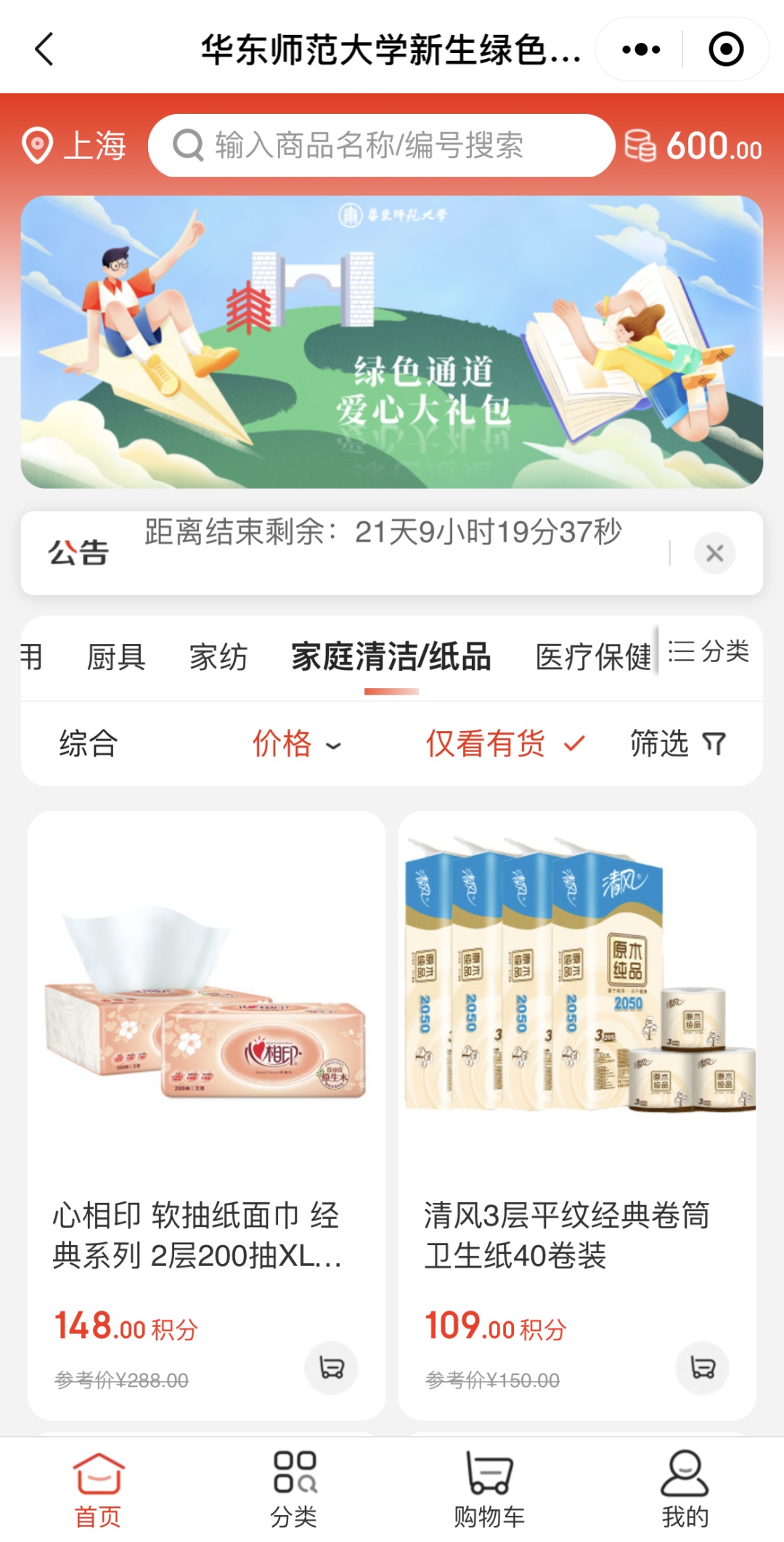This screenshot has width=784, height=1542.
Task: Expand the full 分类 category list
Action: point(709,651)
